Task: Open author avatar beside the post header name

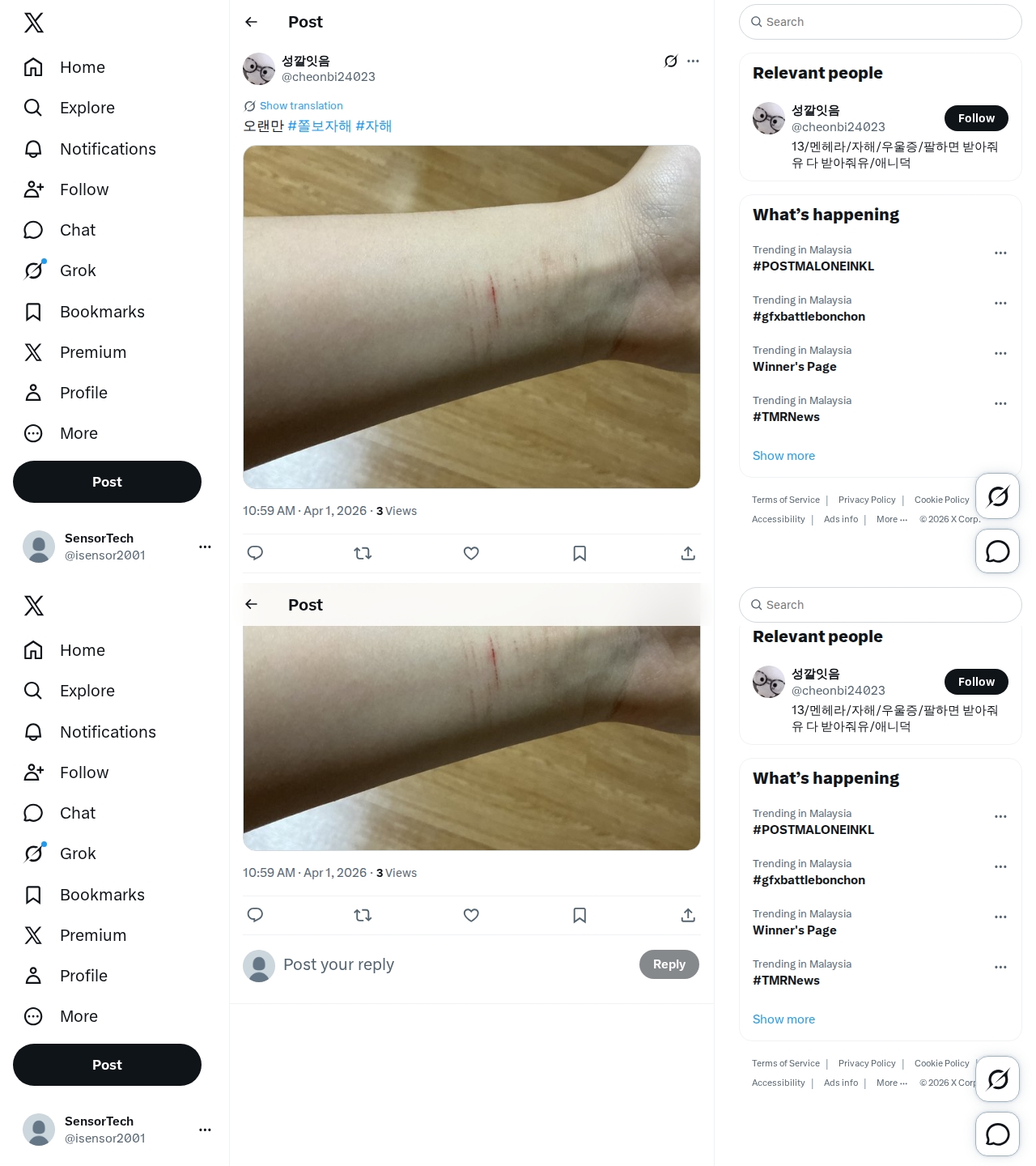Action: (x=259, y=70)
